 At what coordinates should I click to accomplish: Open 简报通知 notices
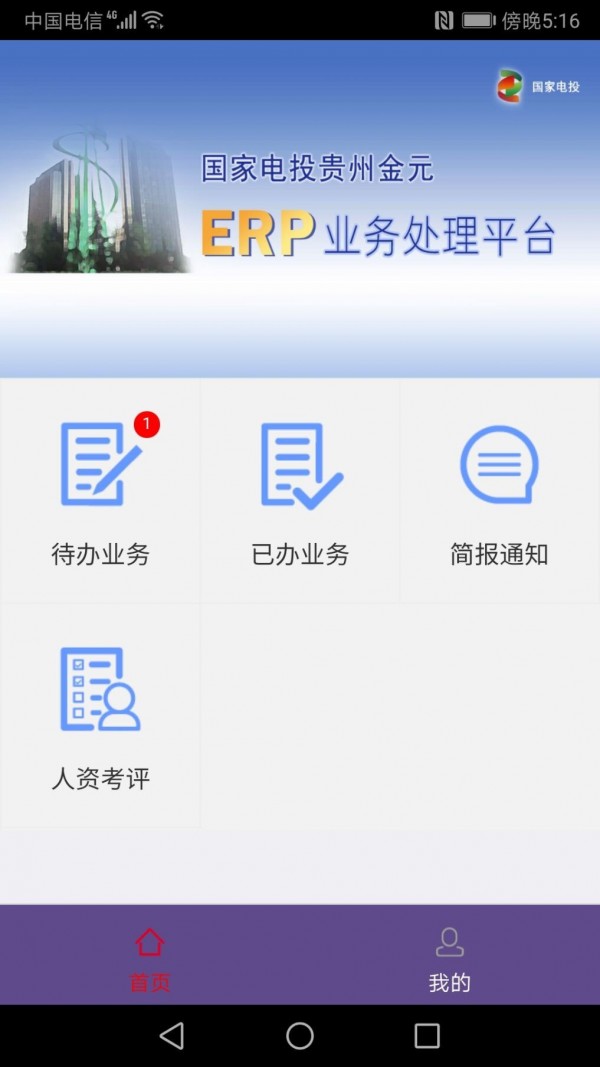pyautogui.click(x=499, y=492)
